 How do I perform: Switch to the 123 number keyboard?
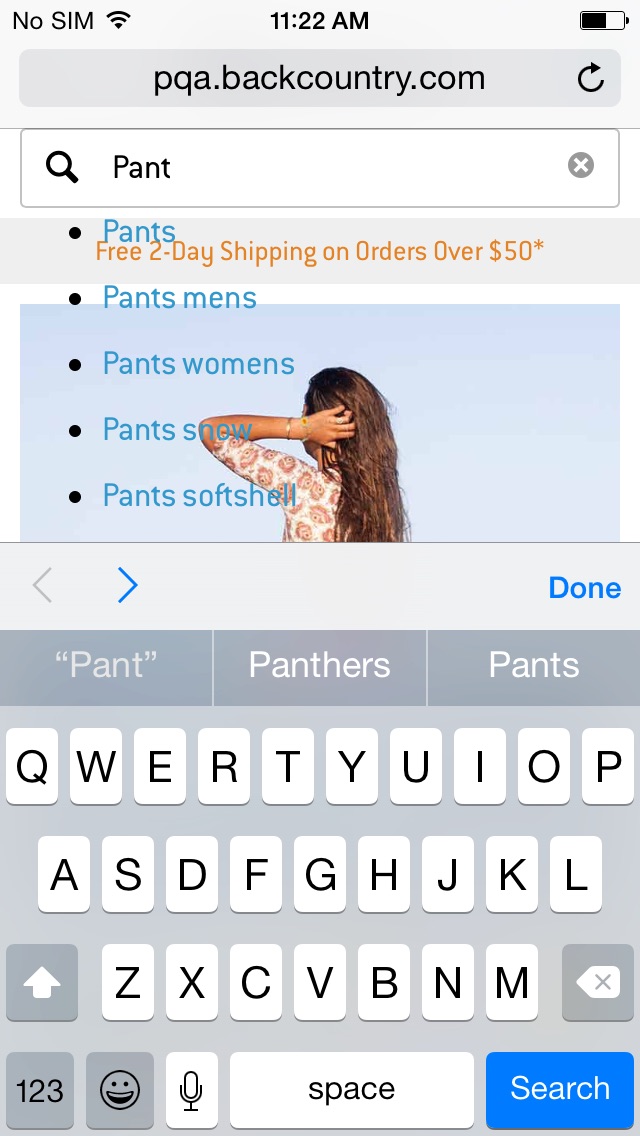pyautogui.click(x=40, y=1089)
